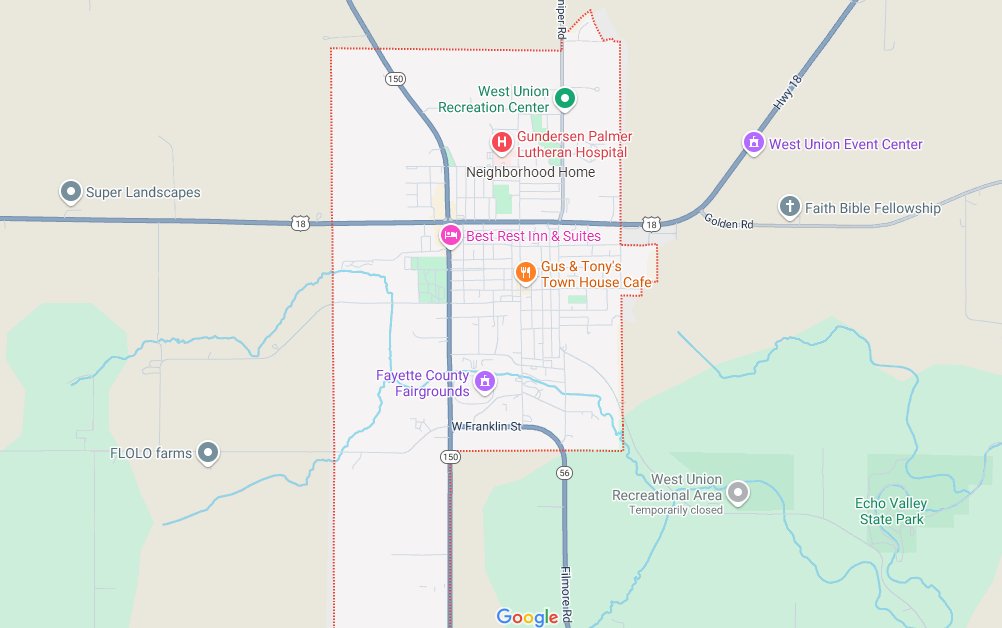The height and width of the screenshot is (628, 1002).
Task: Tap the West Union Event Center pin
Action: pos(753,143)
